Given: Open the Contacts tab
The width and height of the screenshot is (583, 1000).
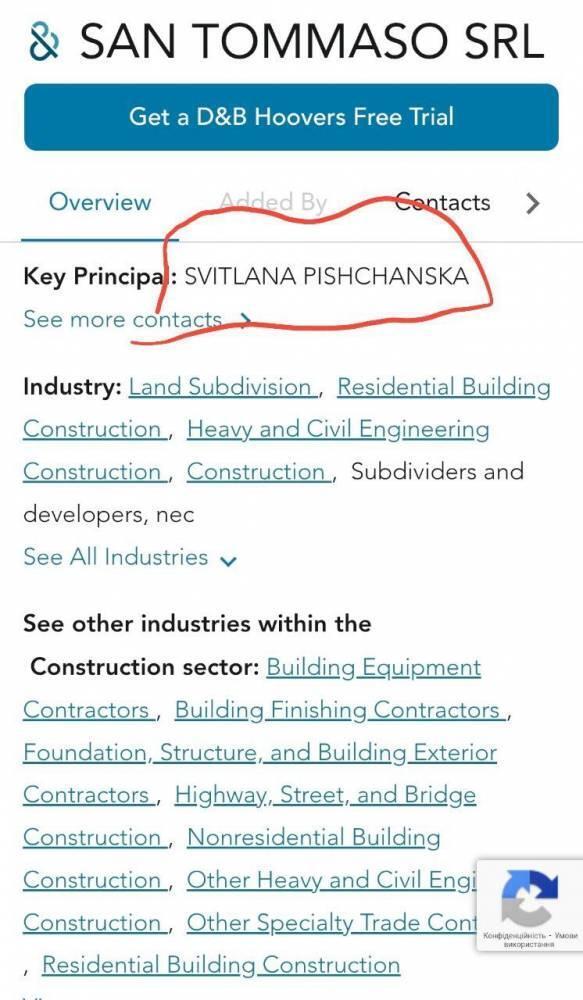Looking at the screenshot, I should pyautogui.click(x=442, y=202).
